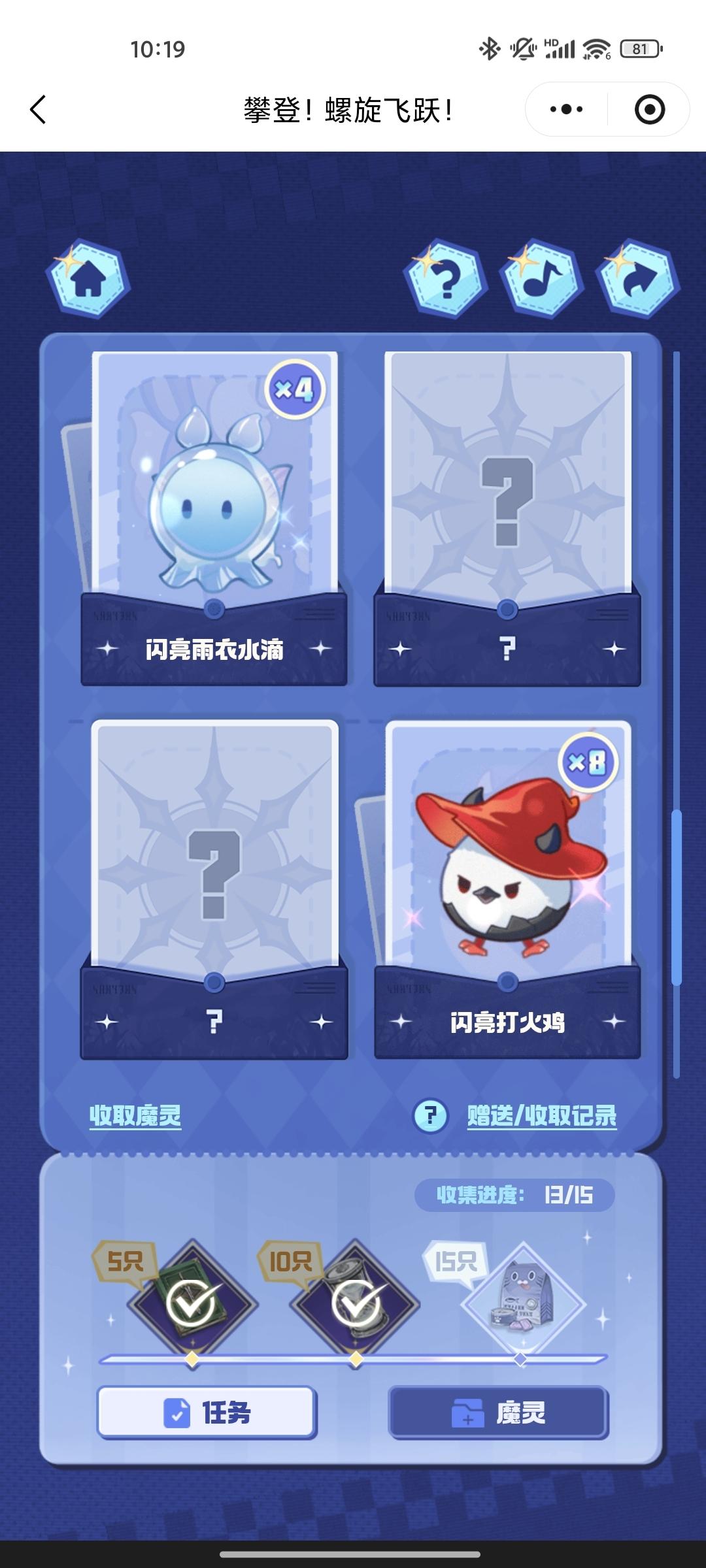Check the 10只 milestone reward
The height and width of the screenshot is (1568, 706).
click(356, 1304)
